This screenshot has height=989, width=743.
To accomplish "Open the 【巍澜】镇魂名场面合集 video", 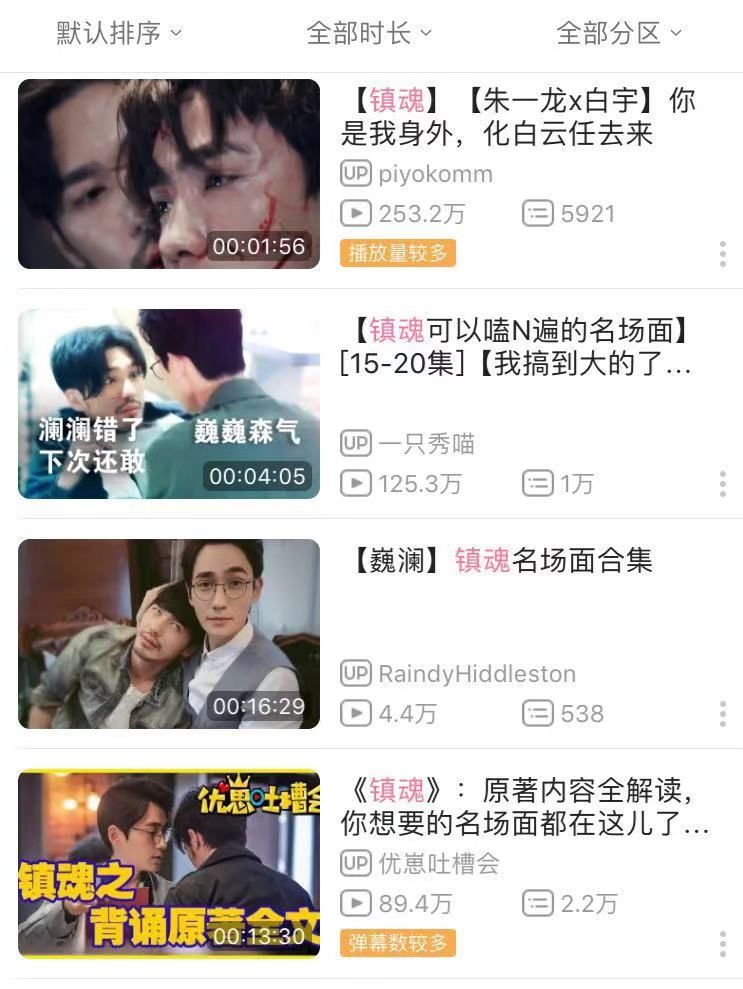I will pyautogui.click(x=169, y=634).
